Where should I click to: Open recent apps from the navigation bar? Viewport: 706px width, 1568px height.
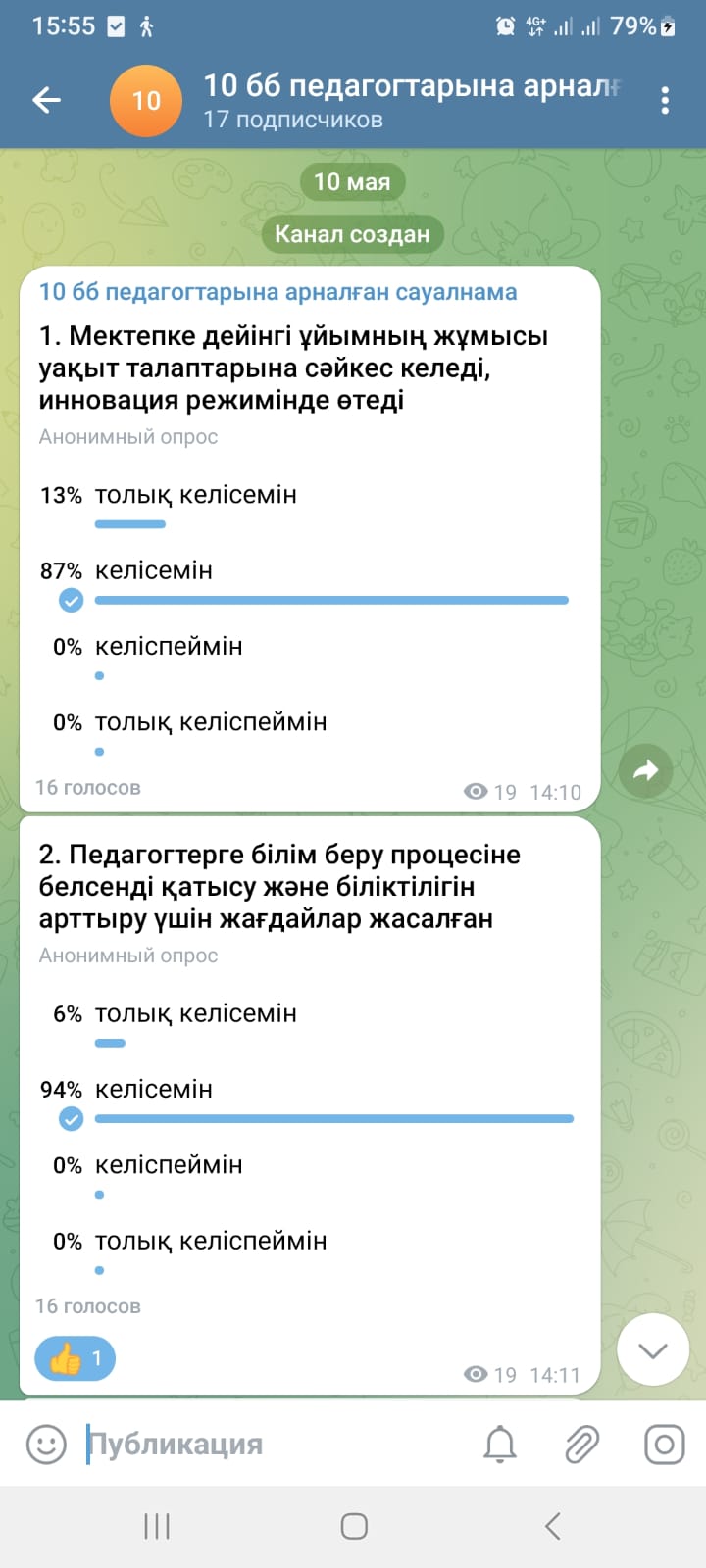tap(157, 1526)
